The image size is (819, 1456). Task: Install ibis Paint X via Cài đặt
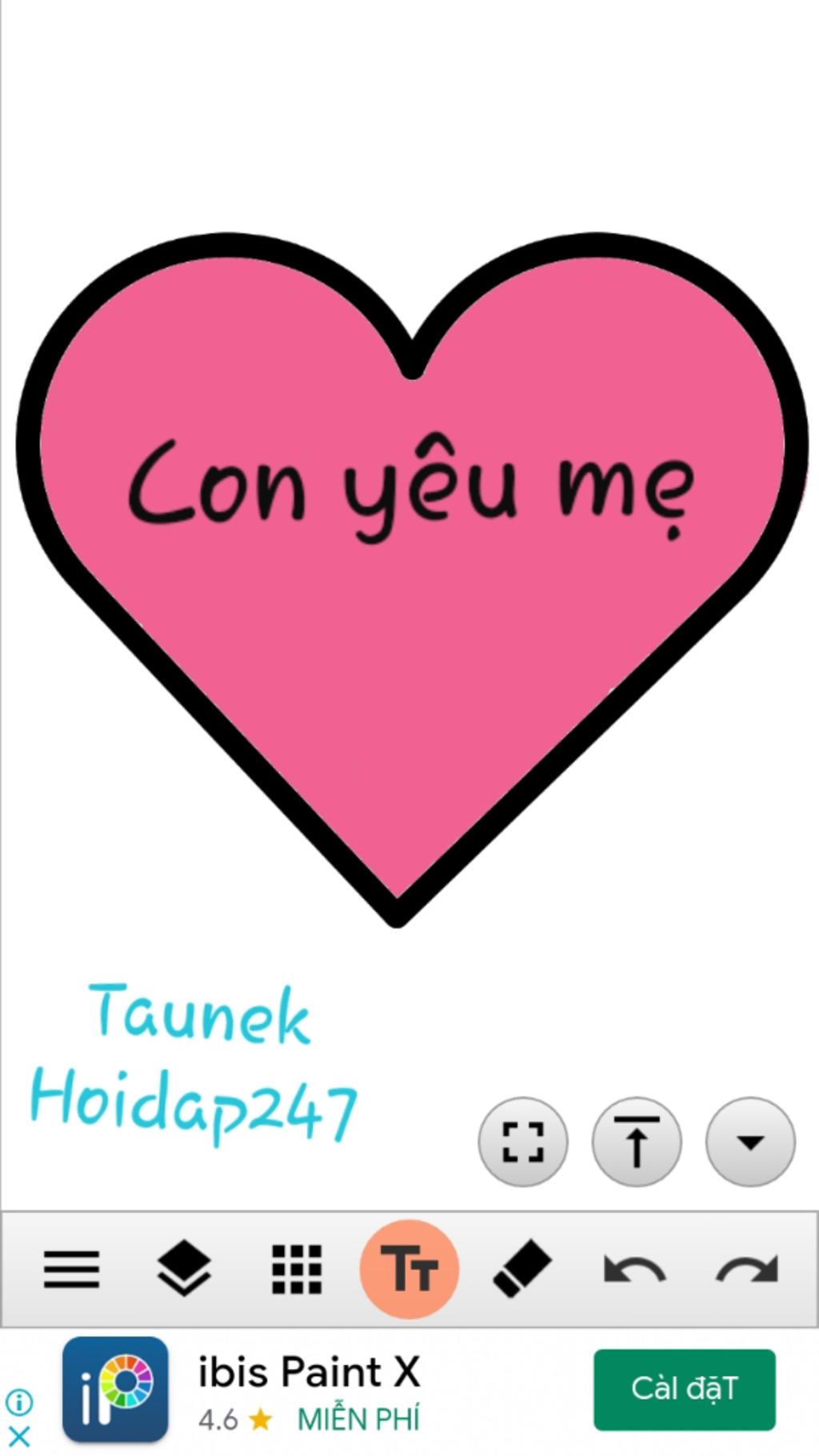click(x=684, y=1390)
